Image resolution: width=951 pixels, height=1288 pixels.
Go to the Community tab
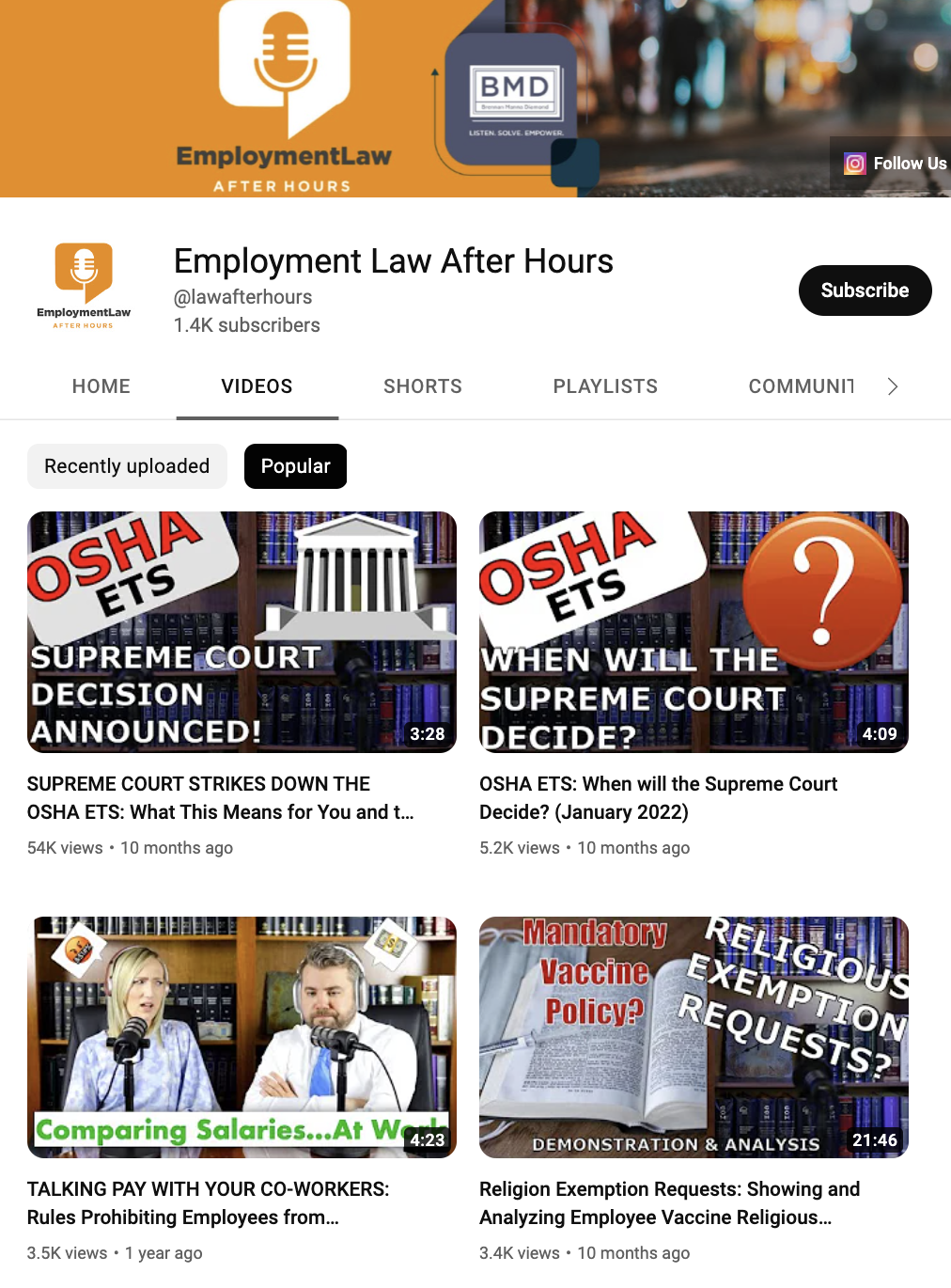801,386
